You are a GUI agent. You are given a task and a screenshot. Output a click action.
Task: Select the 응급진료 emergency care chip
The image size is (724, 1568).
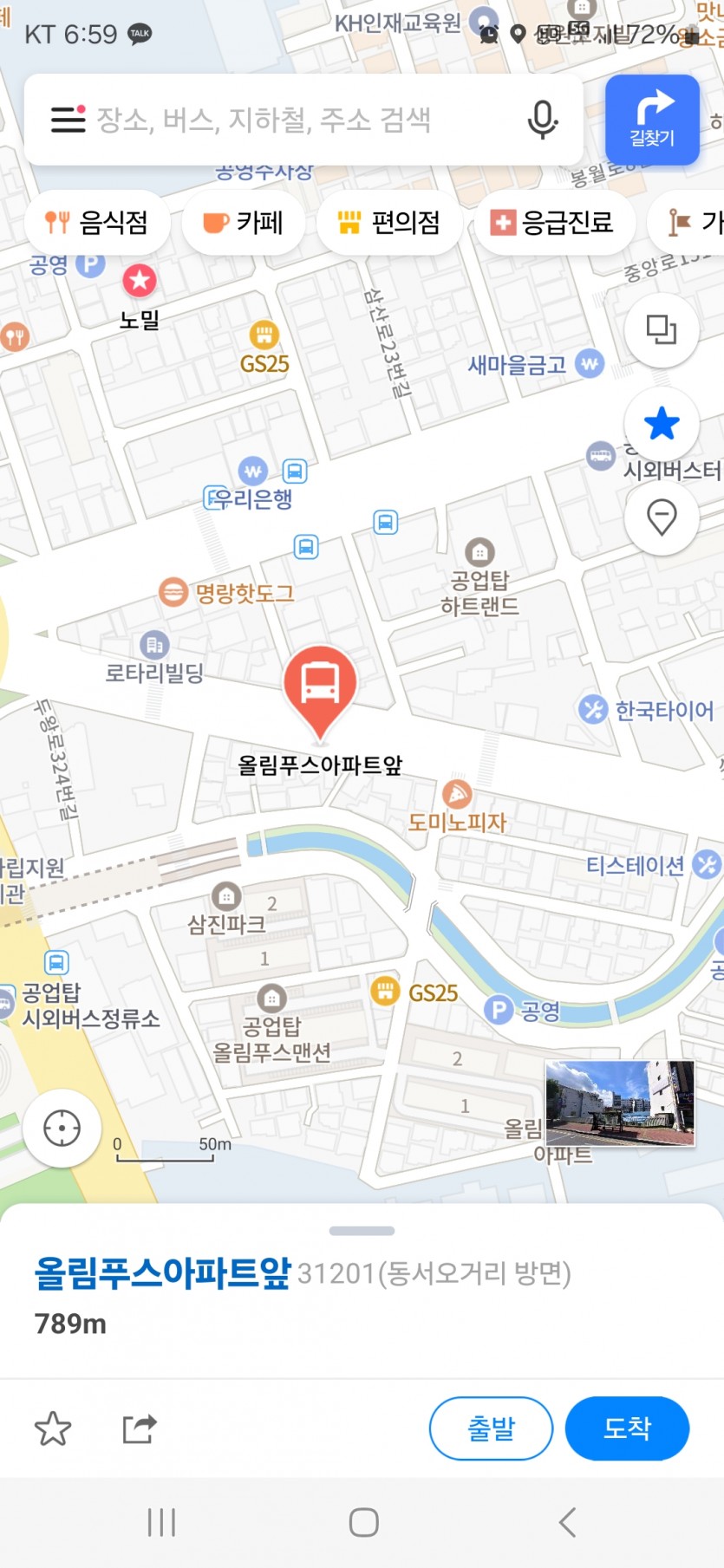click(x=553, y=223)
